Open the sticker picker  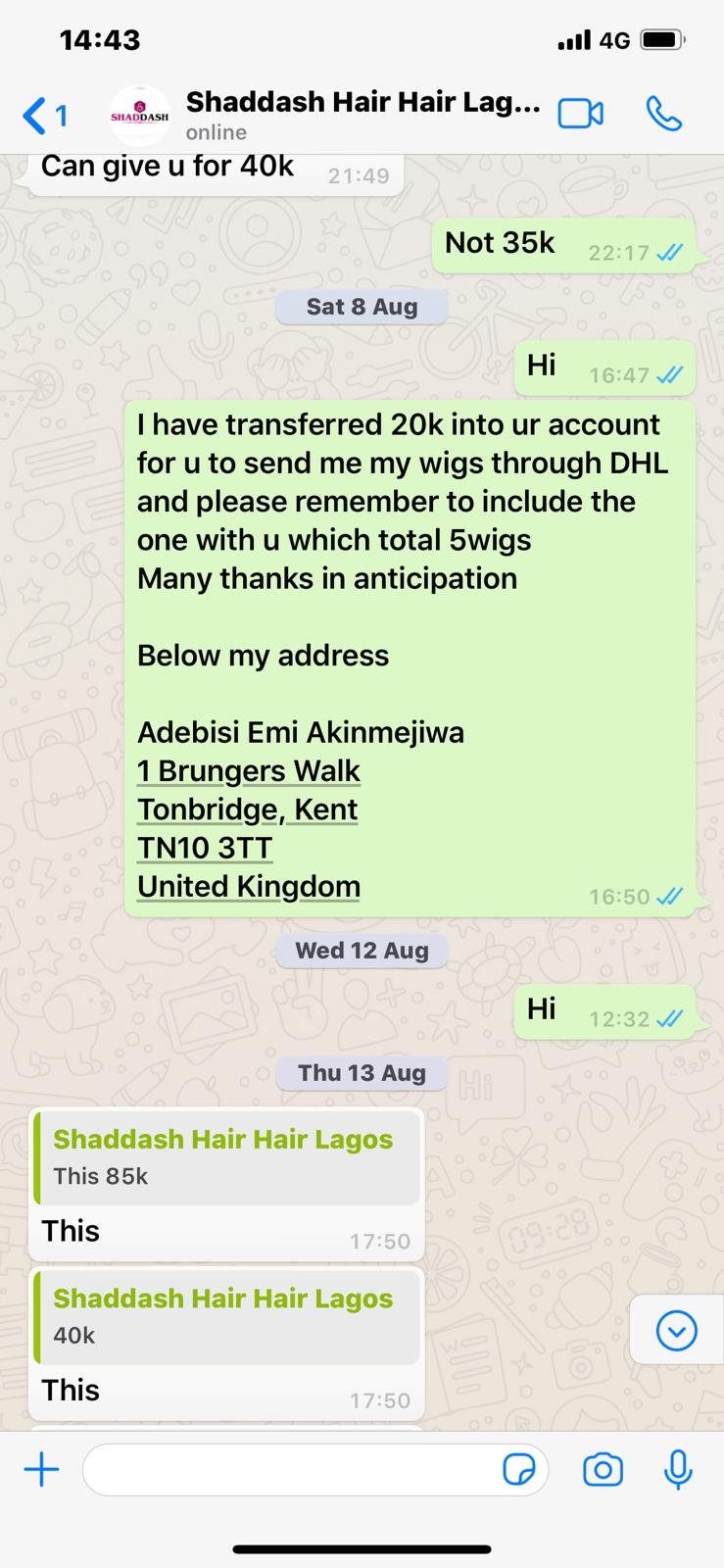pos(519,1470)
